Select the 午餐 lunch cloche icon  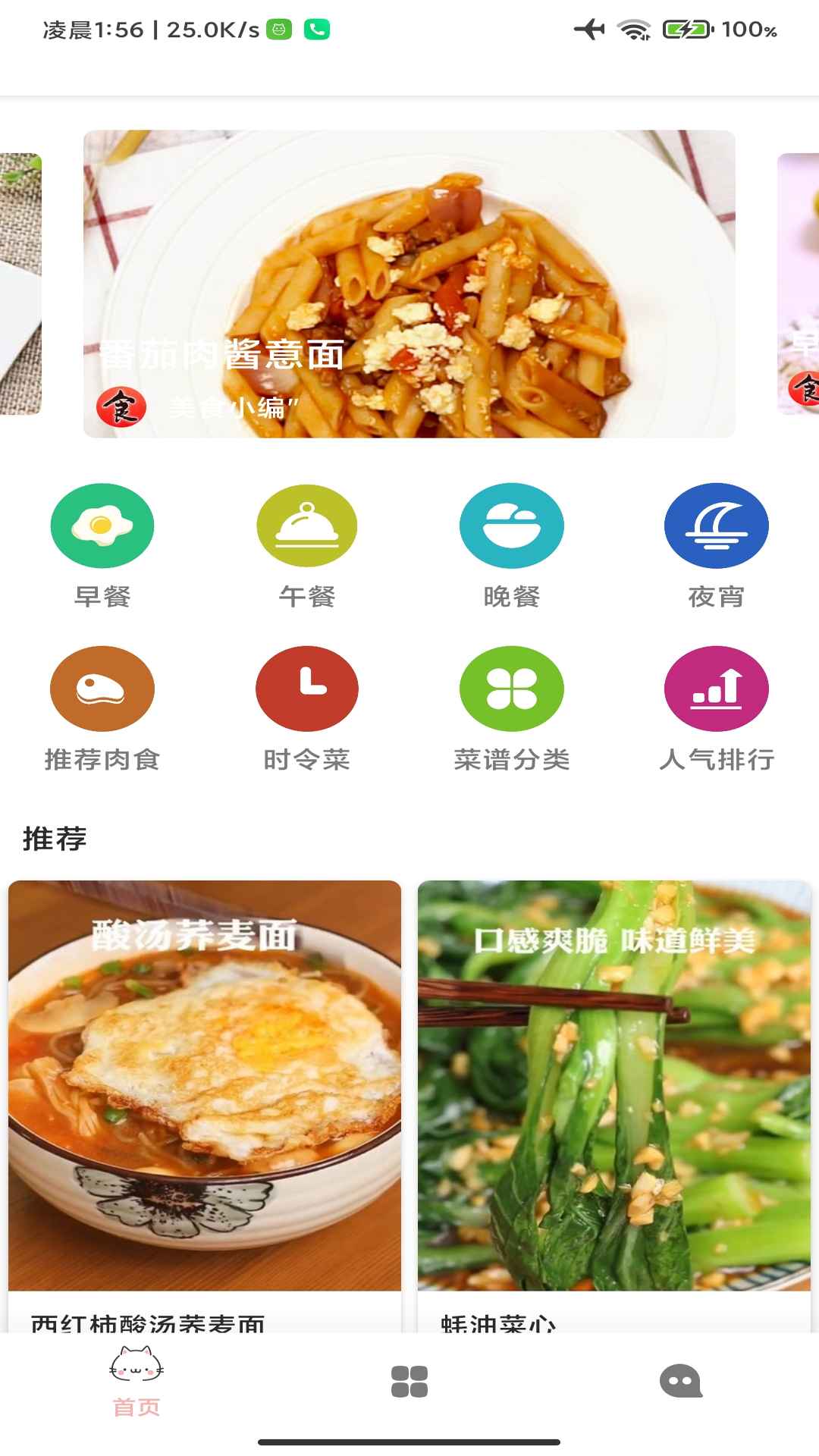coord(306,526)
